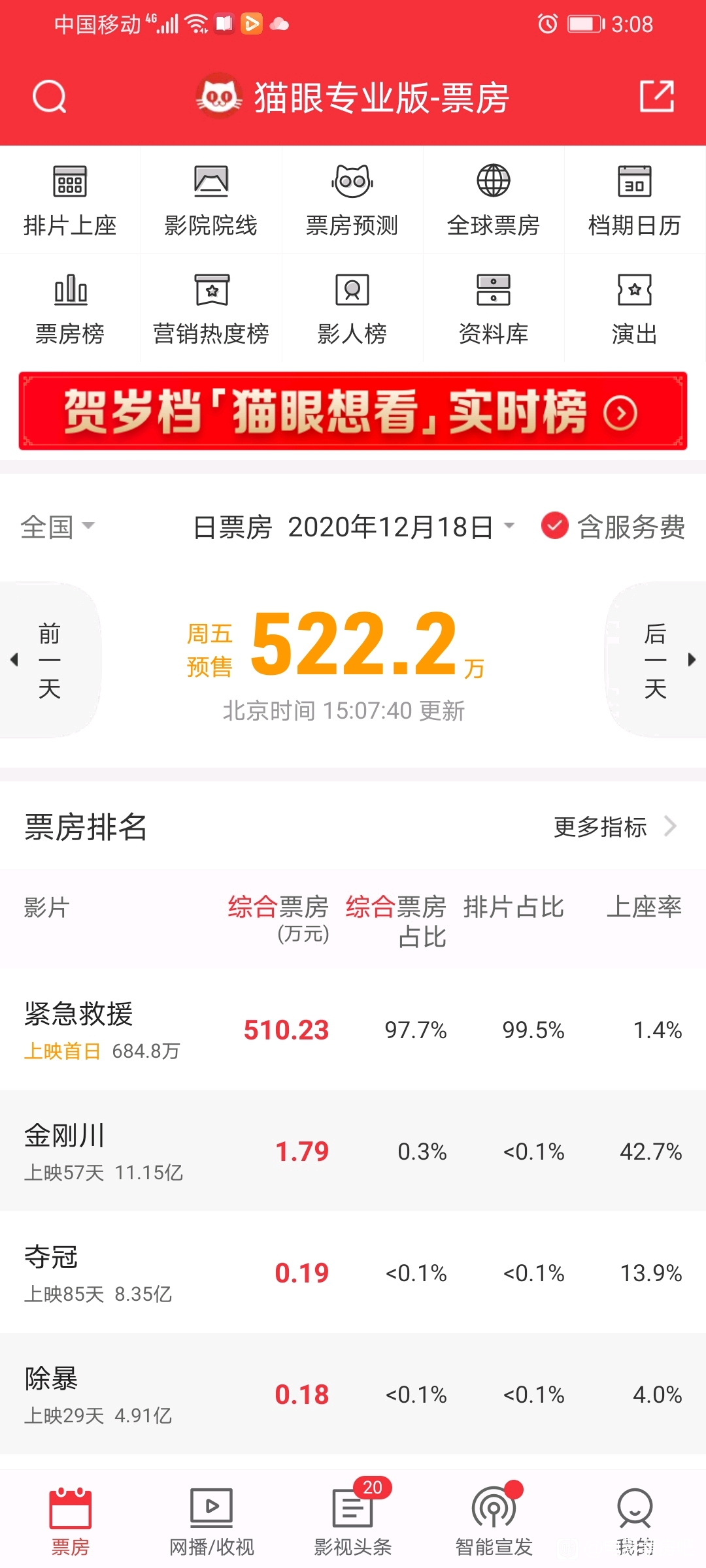Open 紧急救援 movie details

pyautogui.click(x=353, y=1030)
